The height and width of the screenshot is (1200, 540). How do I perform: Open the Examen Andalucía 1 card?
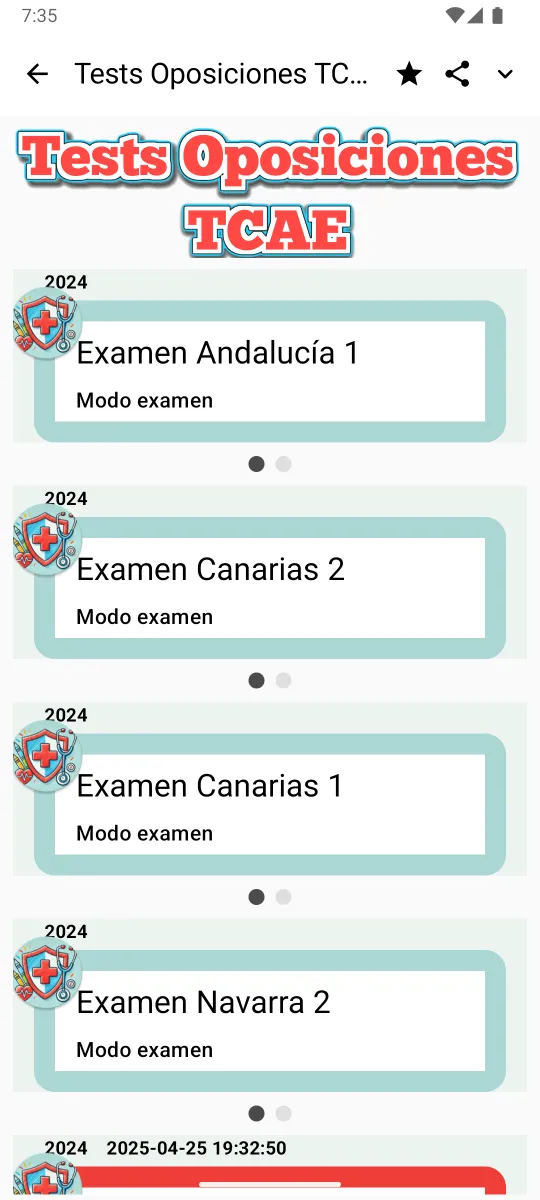(270, 371)
